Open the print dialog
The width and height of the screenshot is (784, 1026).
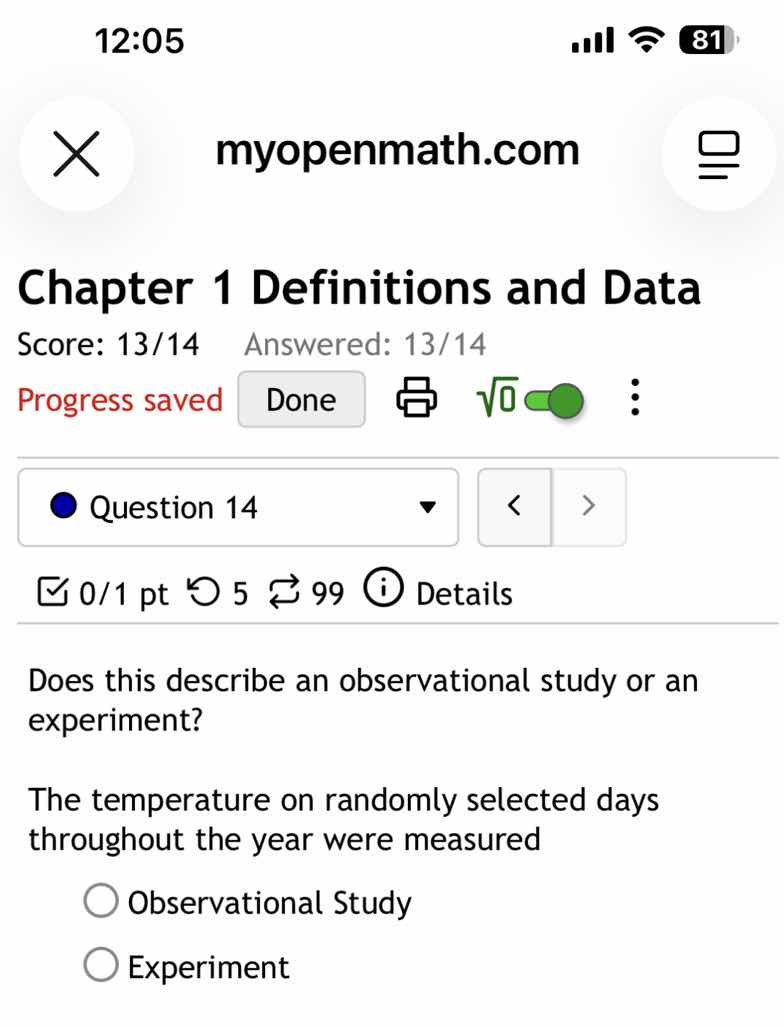417,398
